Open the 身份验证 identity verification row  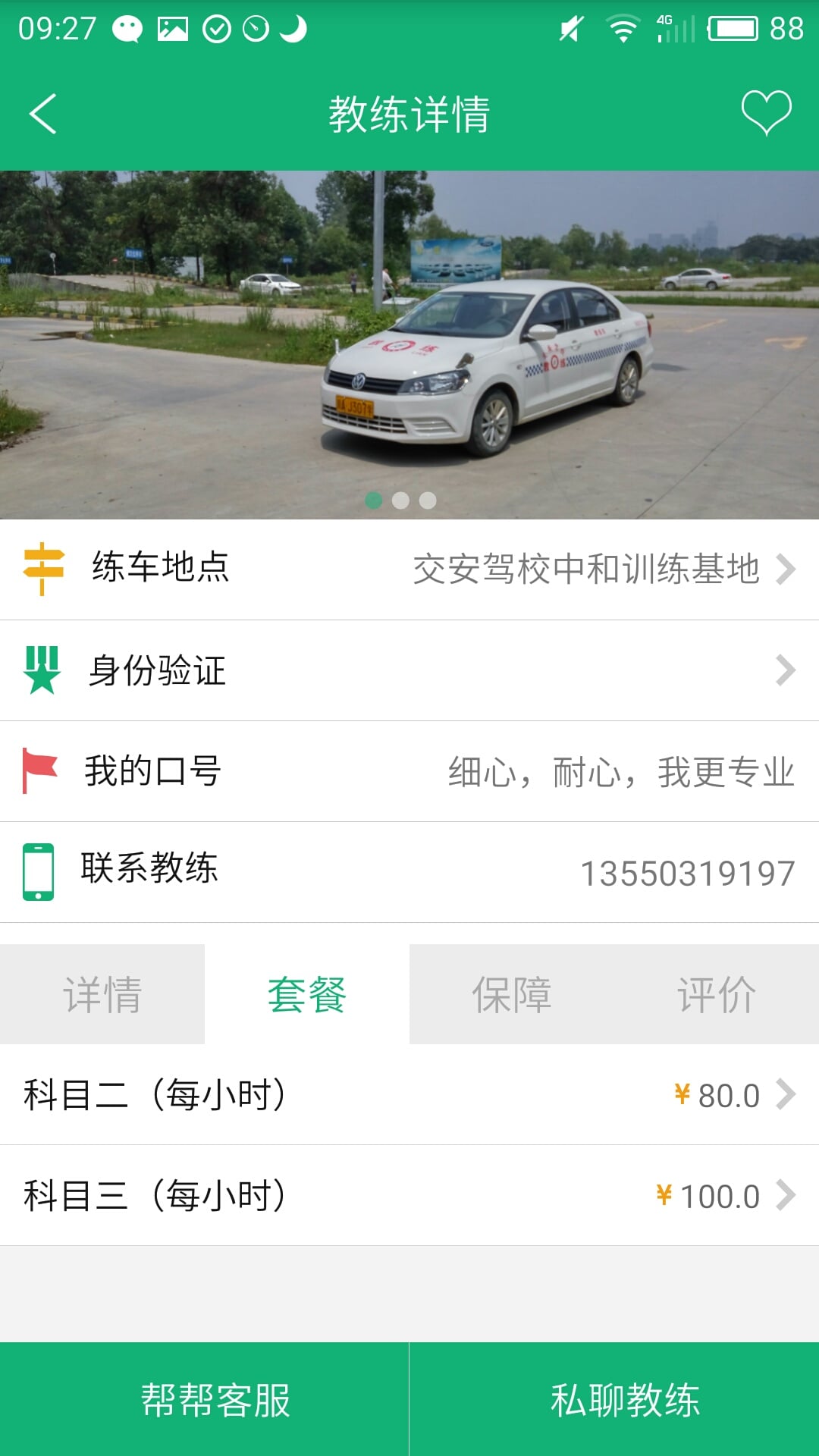tap(409, 670)
